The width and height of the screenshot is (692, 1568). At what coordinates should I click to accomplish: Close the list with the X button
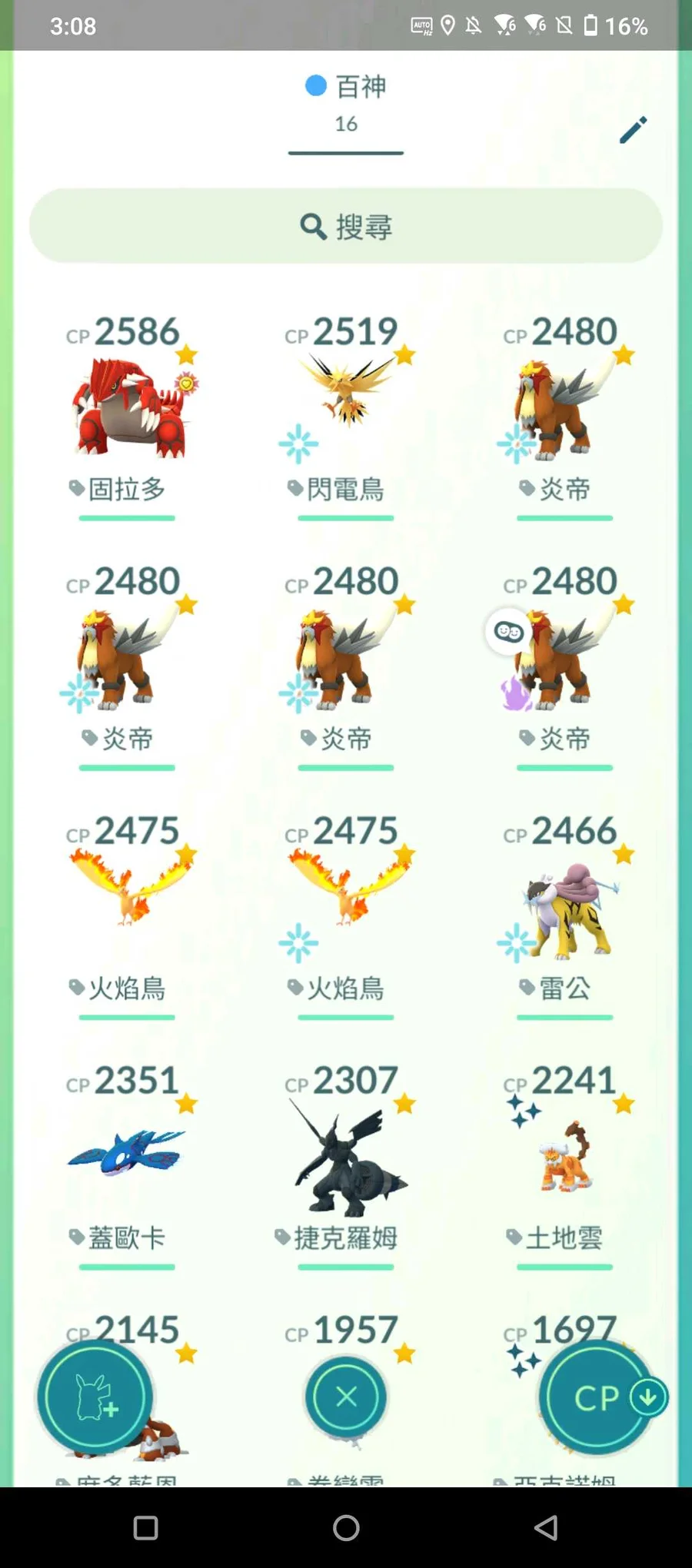(346, 1397)
